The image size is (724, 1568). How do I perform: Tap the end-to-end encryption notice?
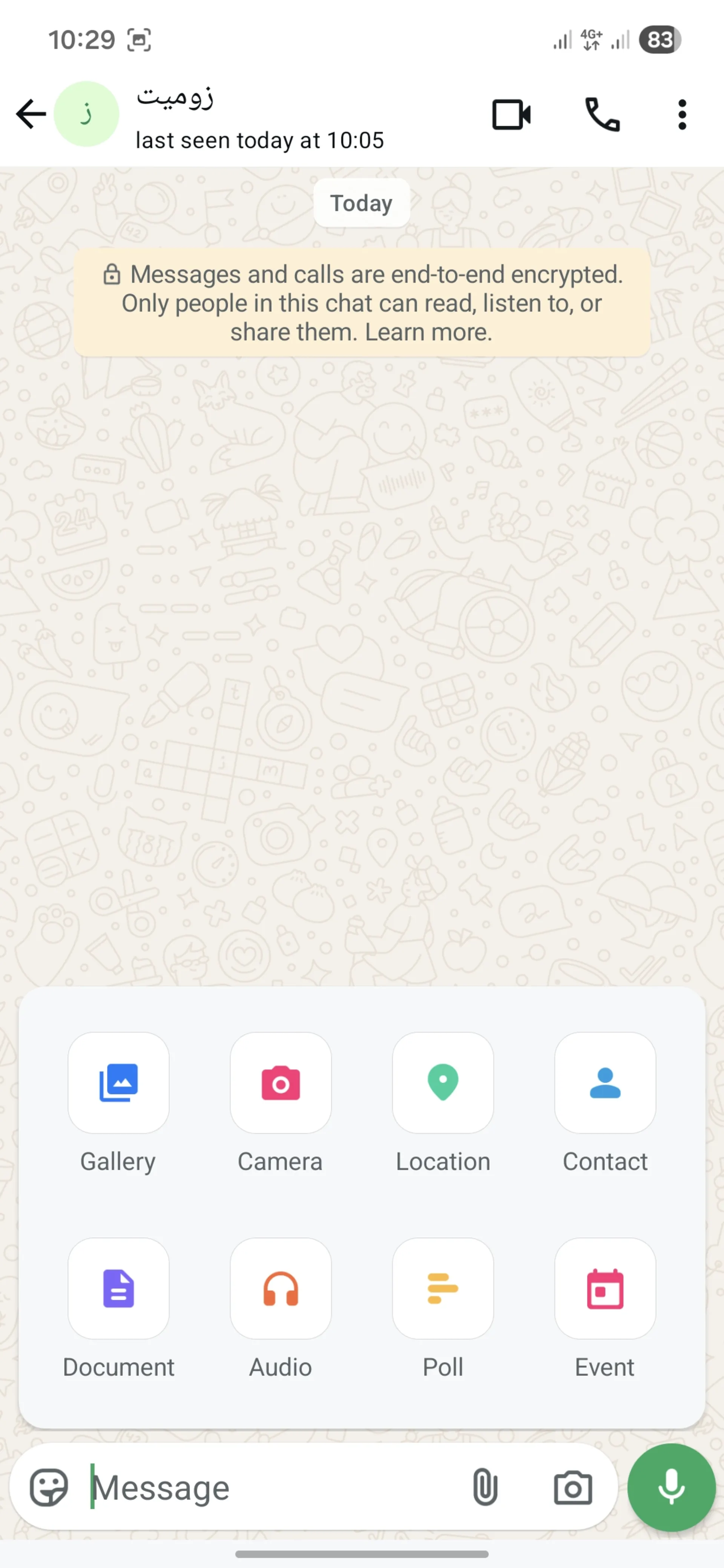(x=362, y=303)
